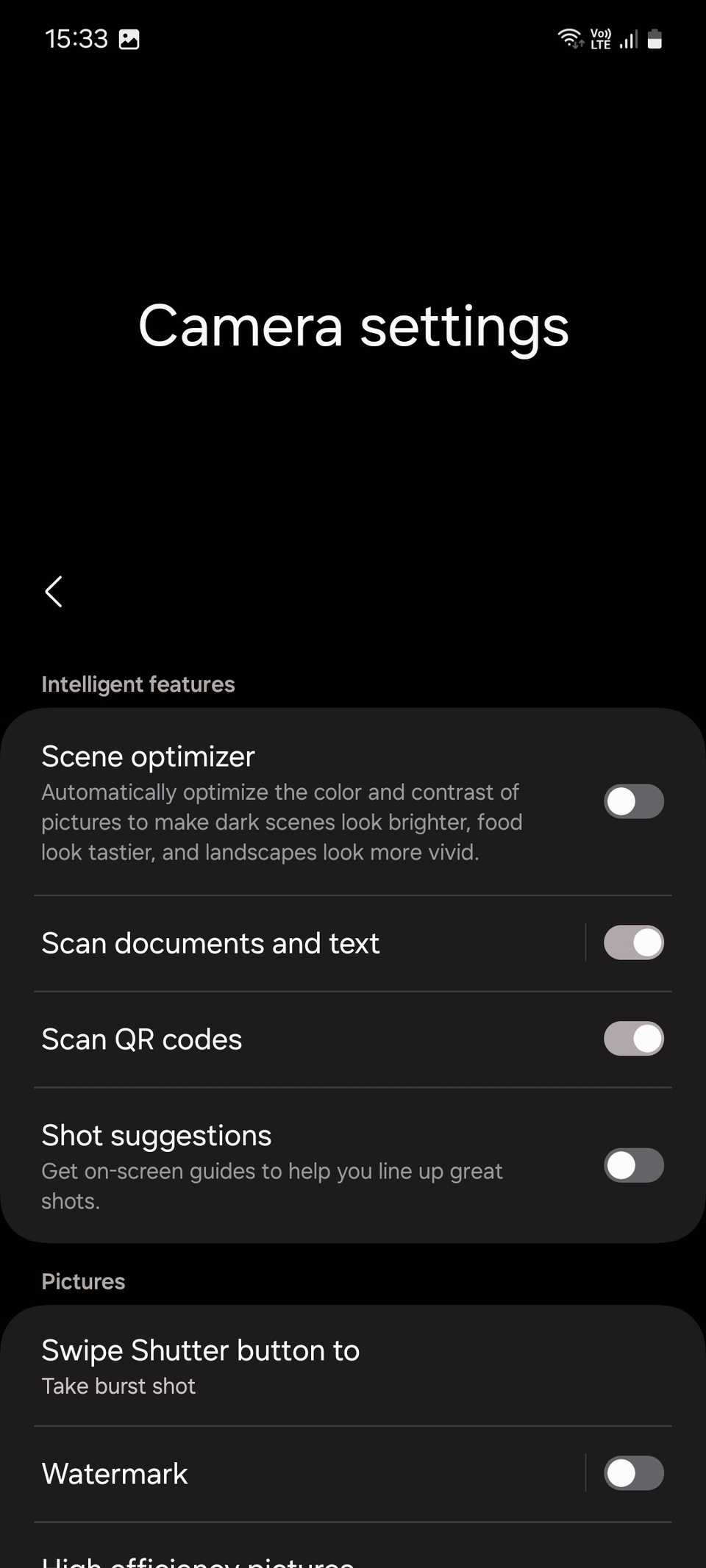The width and height of the screenshot is (706, 1568).
Task: Tap the battery icon in the status bar
Action: click(653, 38)
